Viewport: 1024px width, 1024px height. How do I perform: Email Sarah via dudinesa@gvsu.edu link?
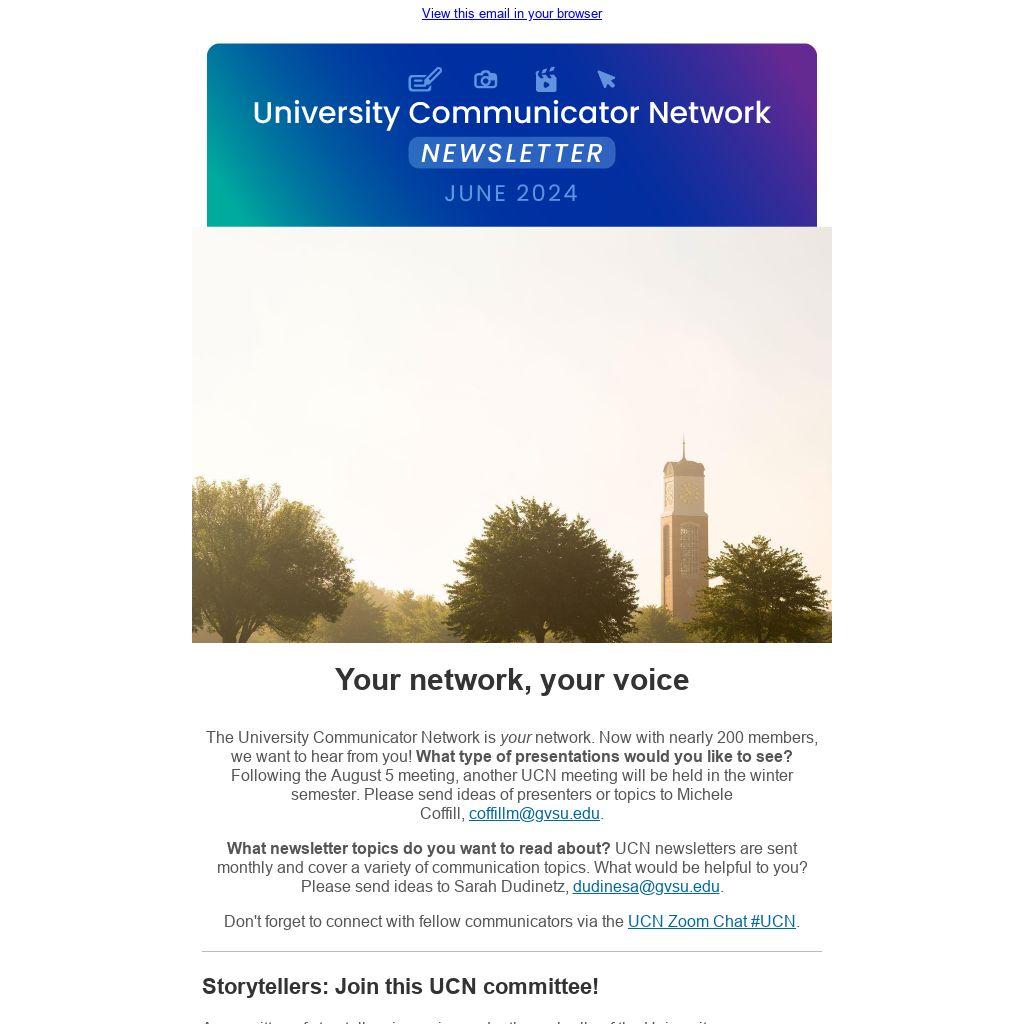tap(646, 886)
